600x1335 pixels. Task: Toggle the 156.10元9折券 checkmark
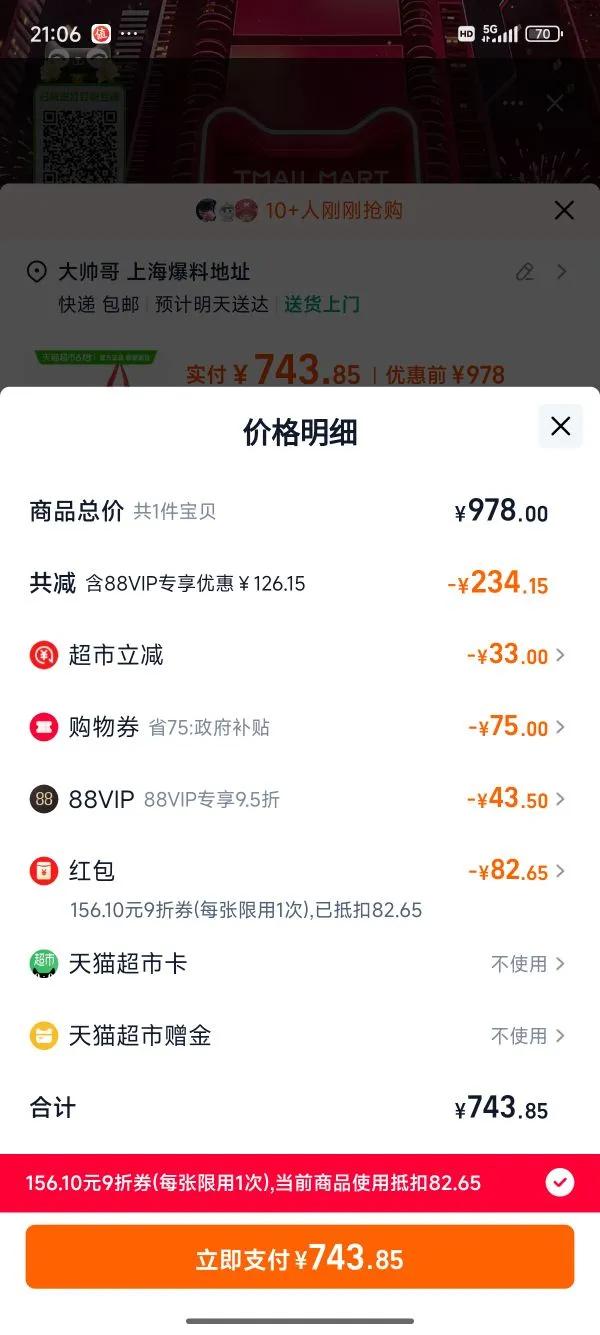click(559, 1183)
